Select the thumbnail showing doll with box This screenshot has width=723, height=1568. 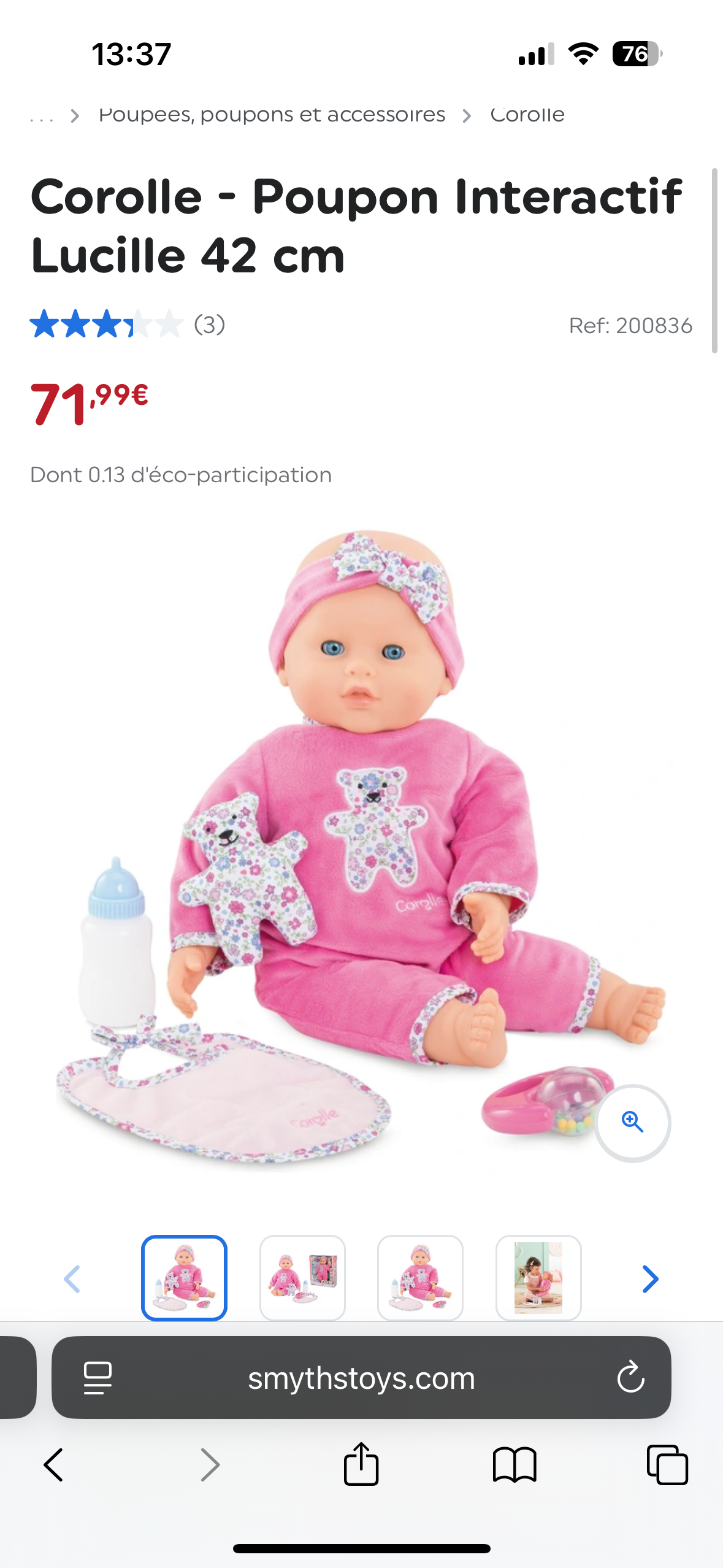click(x=302, y=1278)
